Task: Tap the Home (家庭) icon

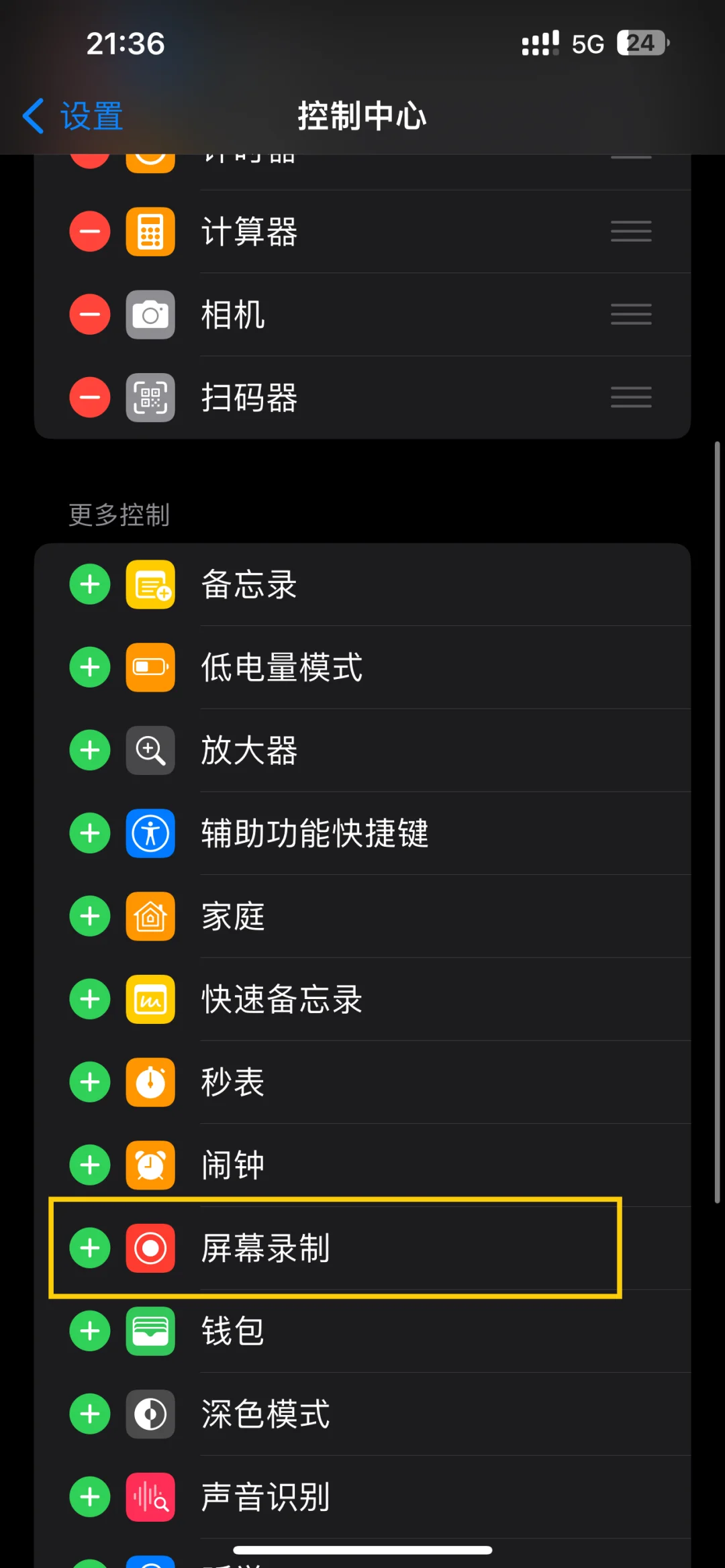Action: click(150, 916)
